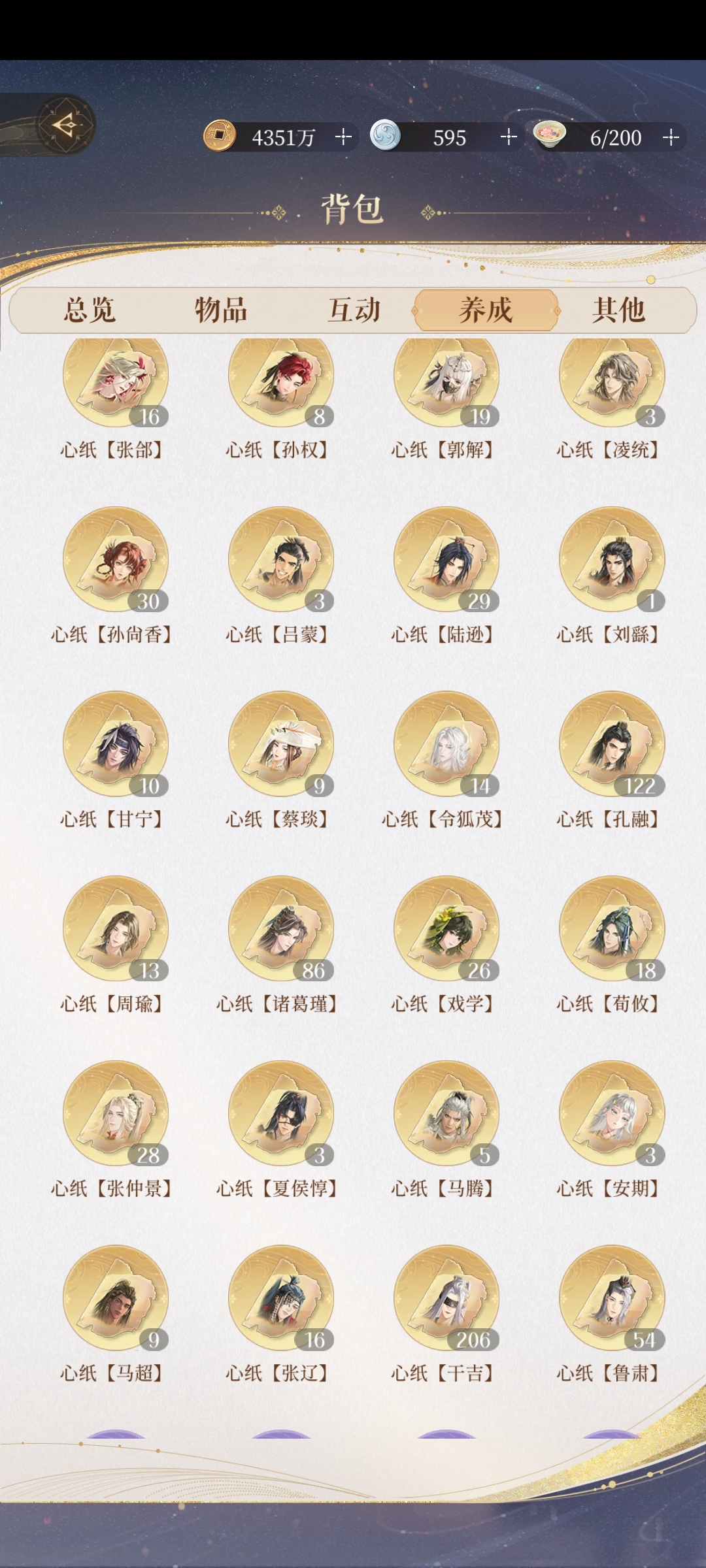View item 心纸【诸葛瑾】

281,928
